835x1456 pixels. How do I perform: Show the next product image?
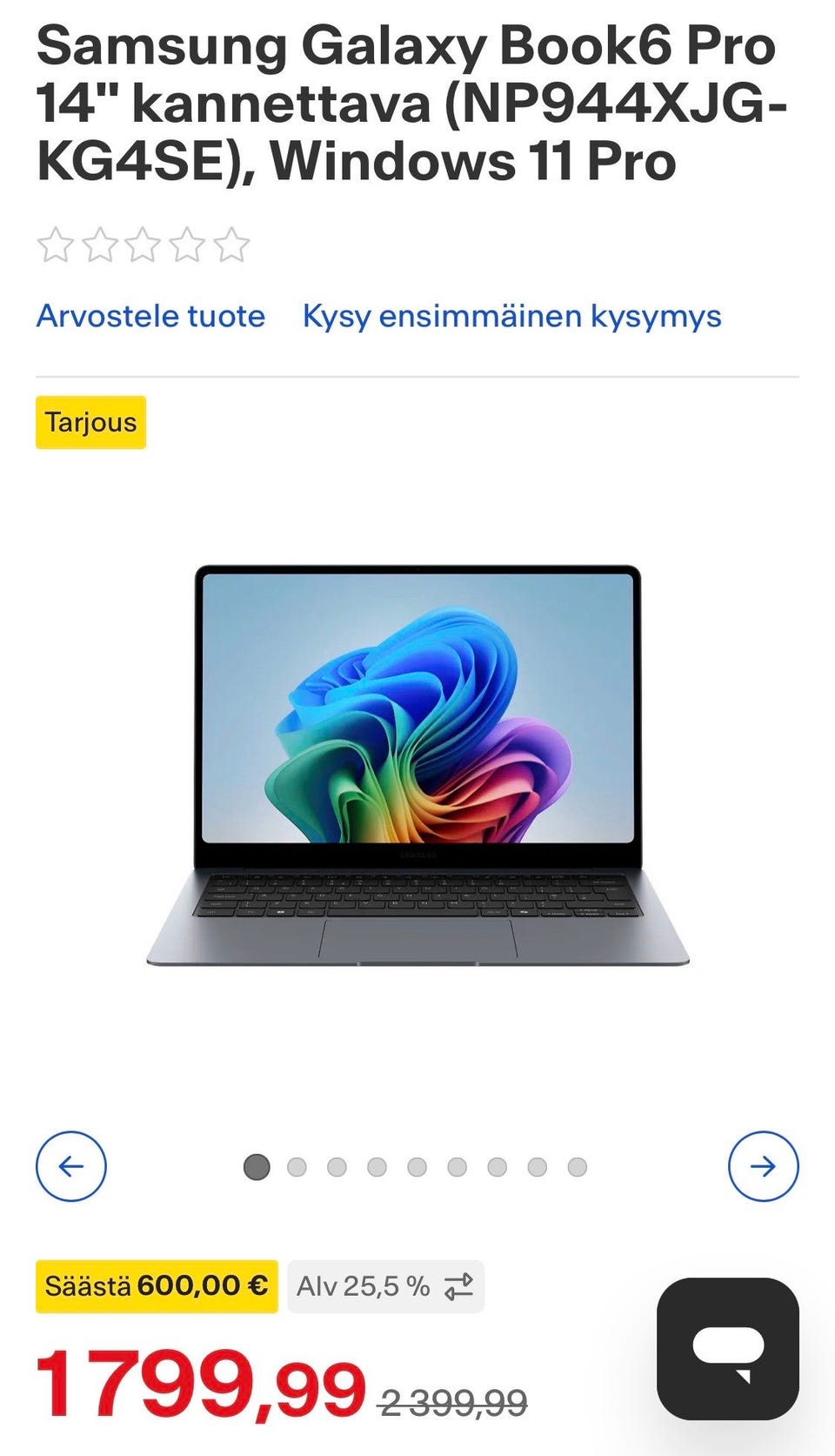tap(763, 1166)
